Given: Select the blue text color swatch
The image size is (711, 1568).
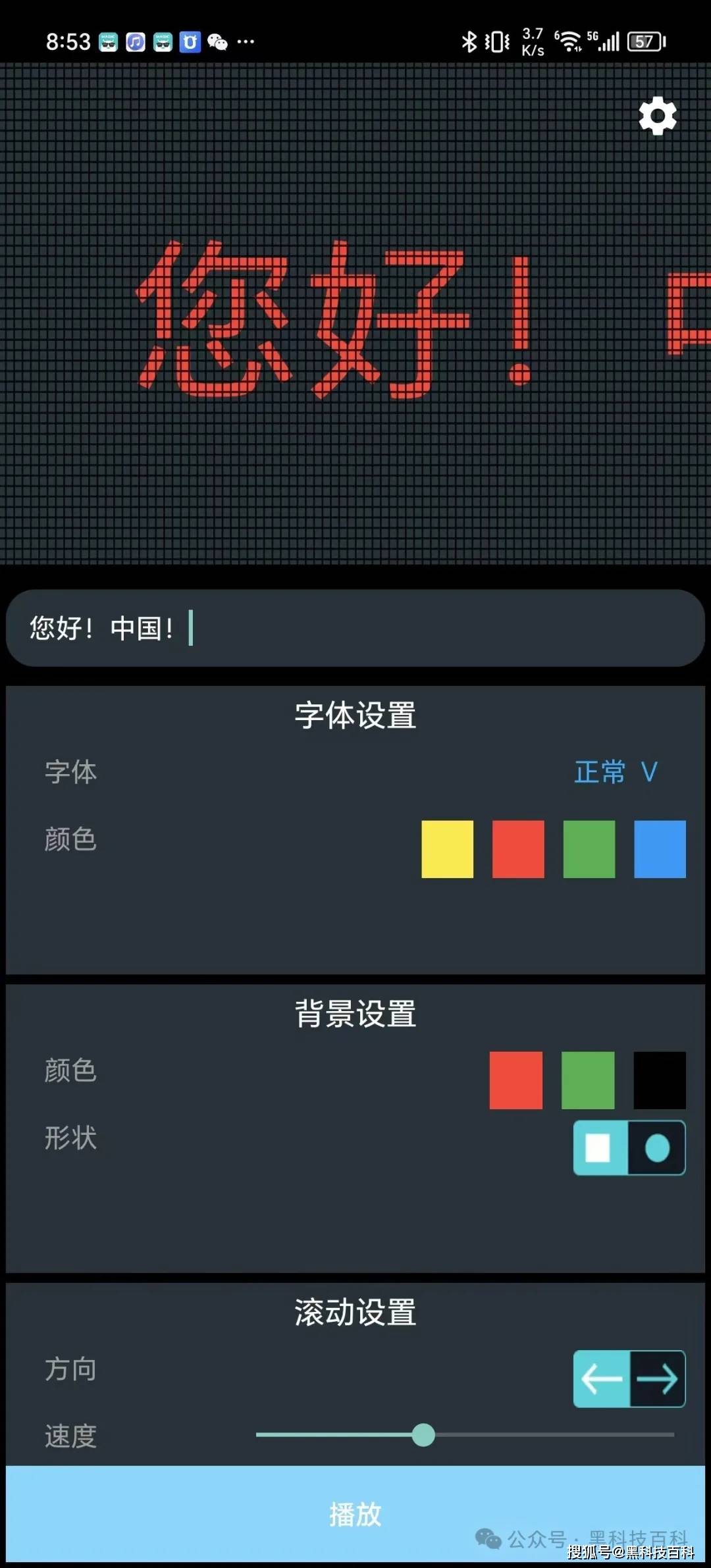Looking at the screenshot, I should (x=660, y=849).
